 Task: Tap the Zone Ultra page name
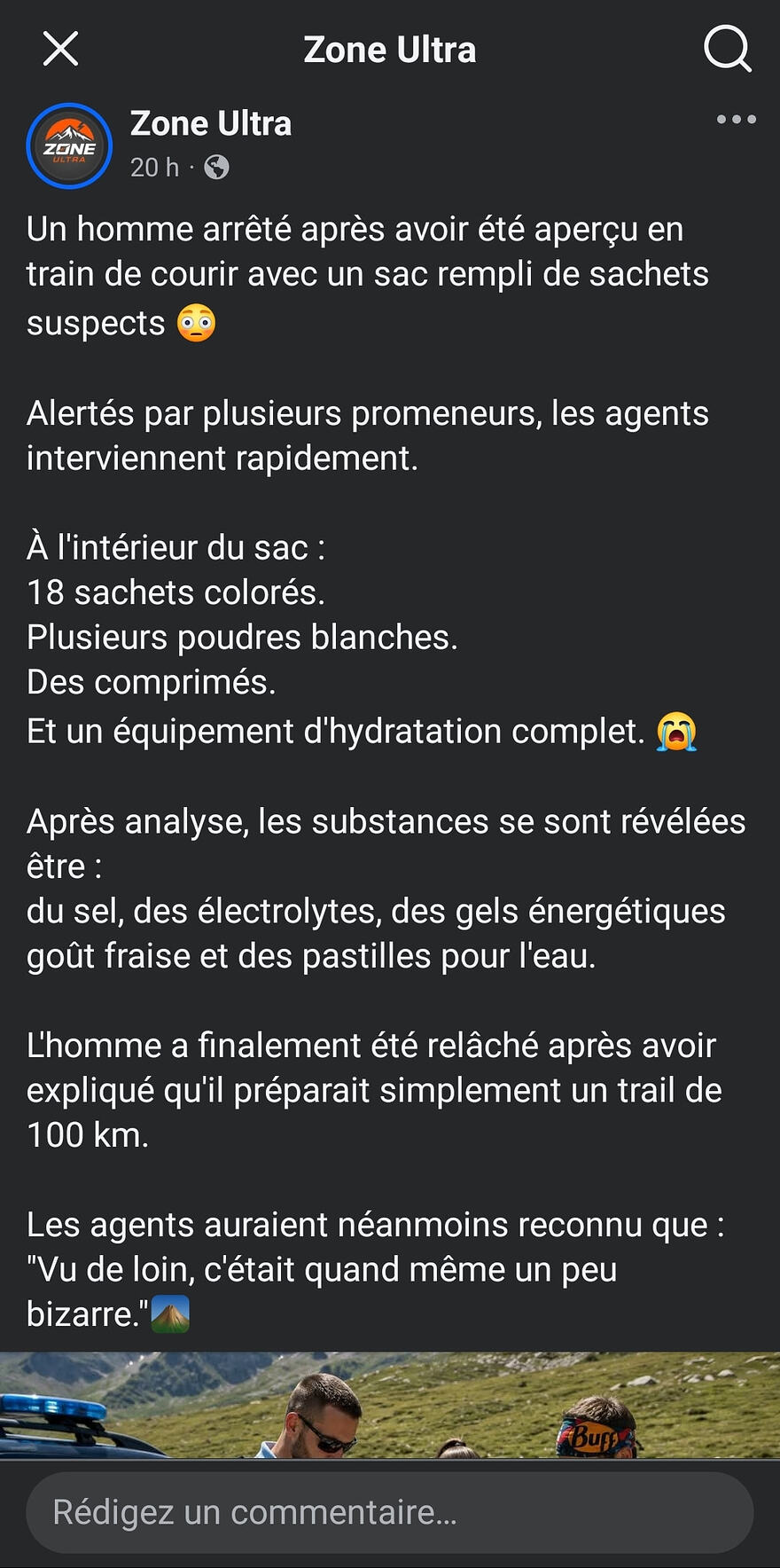211,123
